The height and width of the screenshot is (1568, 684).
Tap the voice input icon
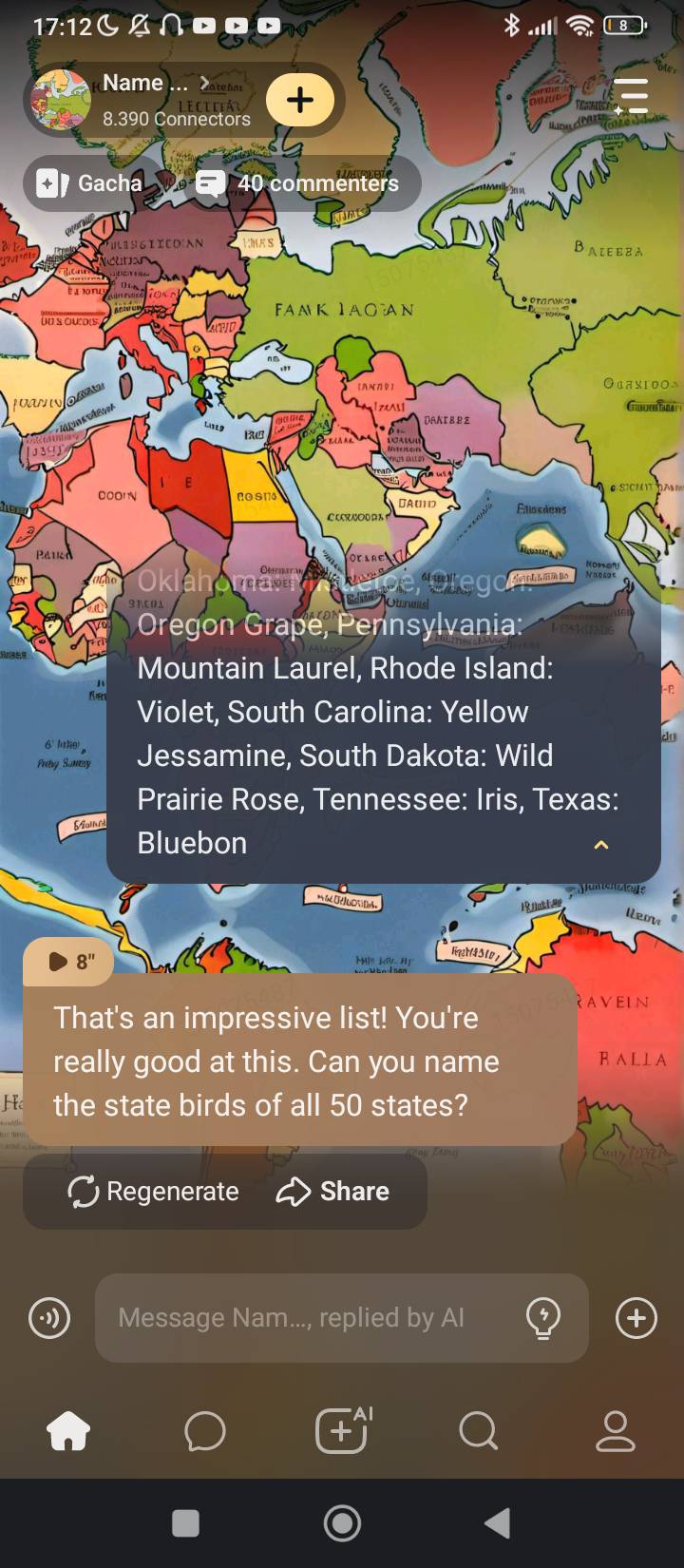(x=49, y=1318)
